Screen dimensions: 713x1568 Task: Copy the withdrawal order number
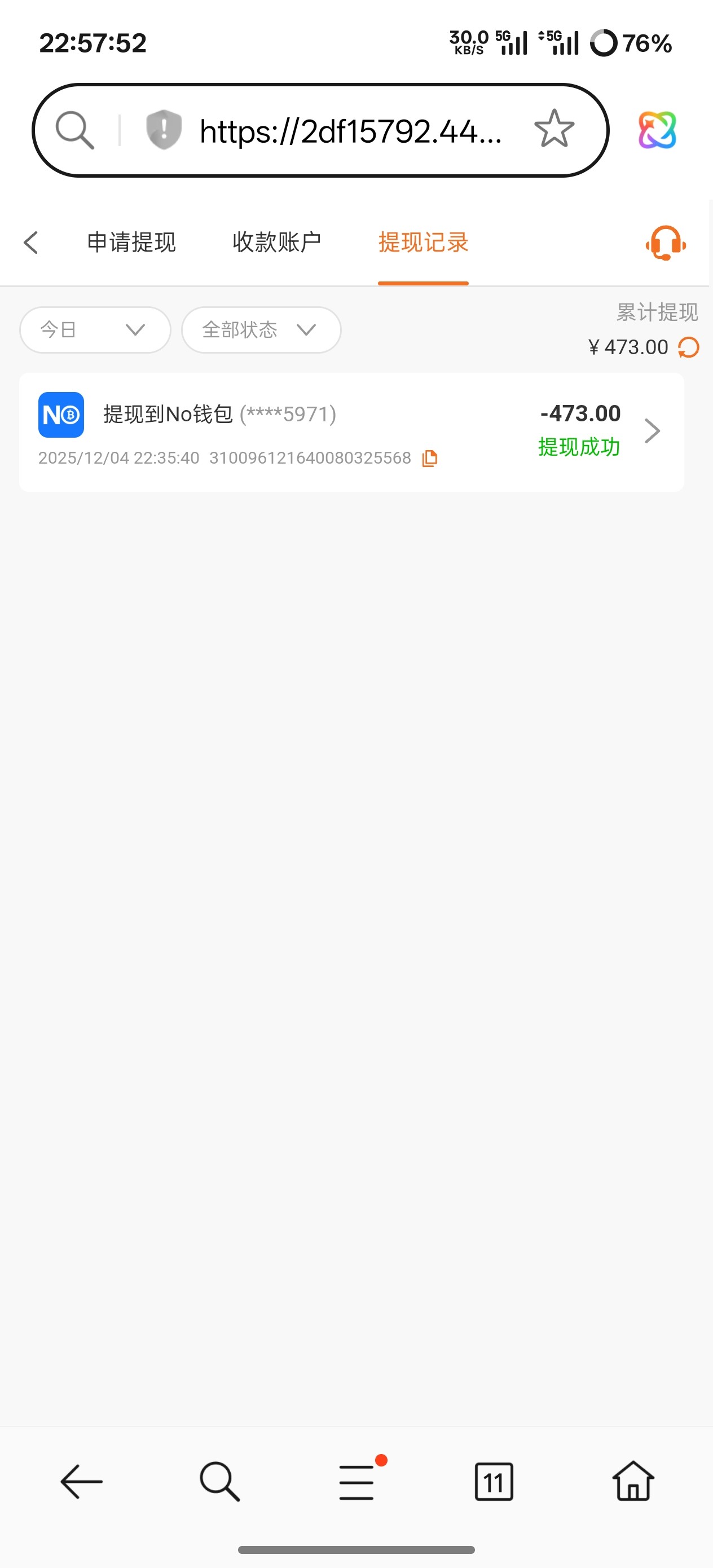[430, 459]
